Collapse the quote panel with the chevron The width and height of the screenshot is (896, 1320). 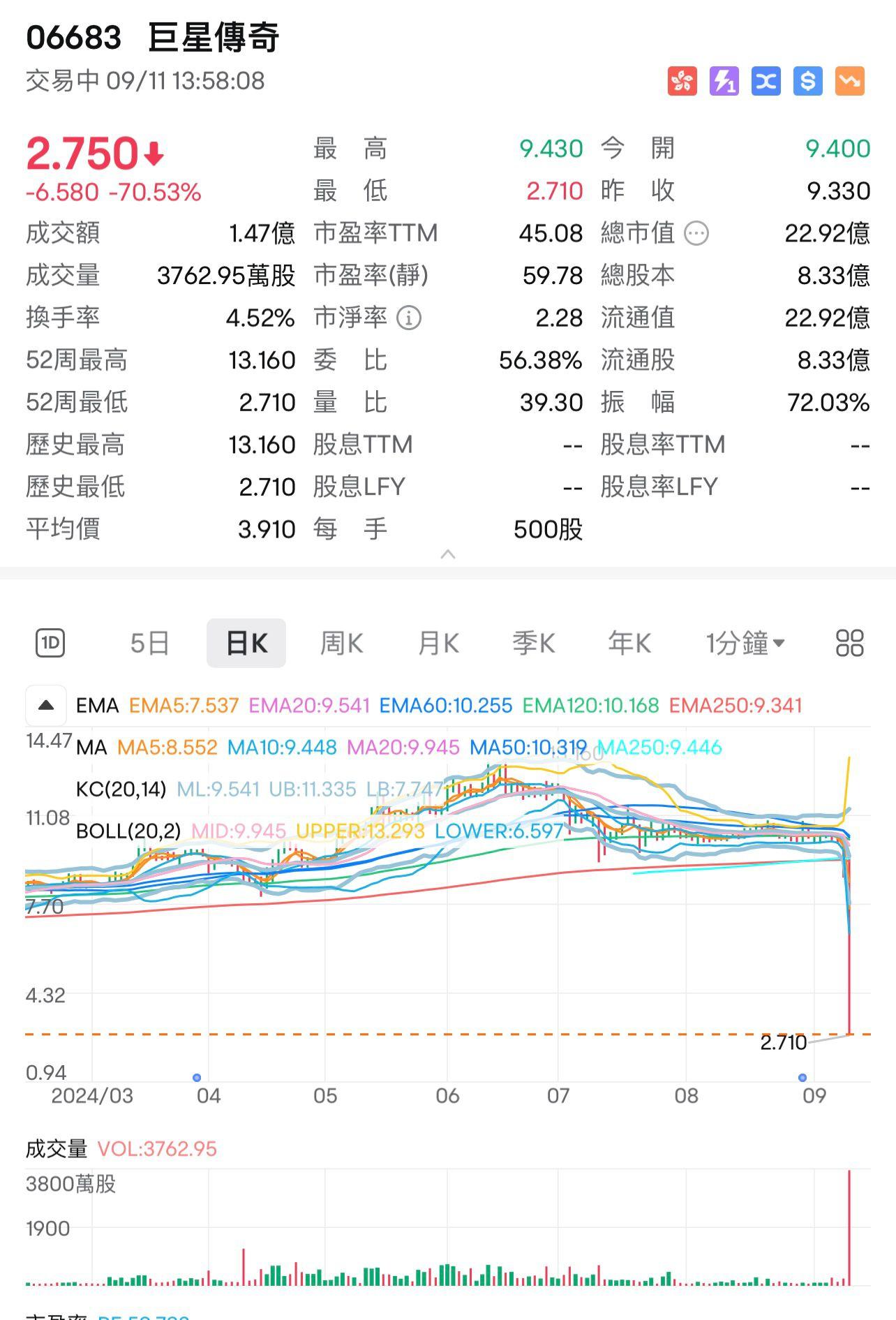tap(447, 555)
